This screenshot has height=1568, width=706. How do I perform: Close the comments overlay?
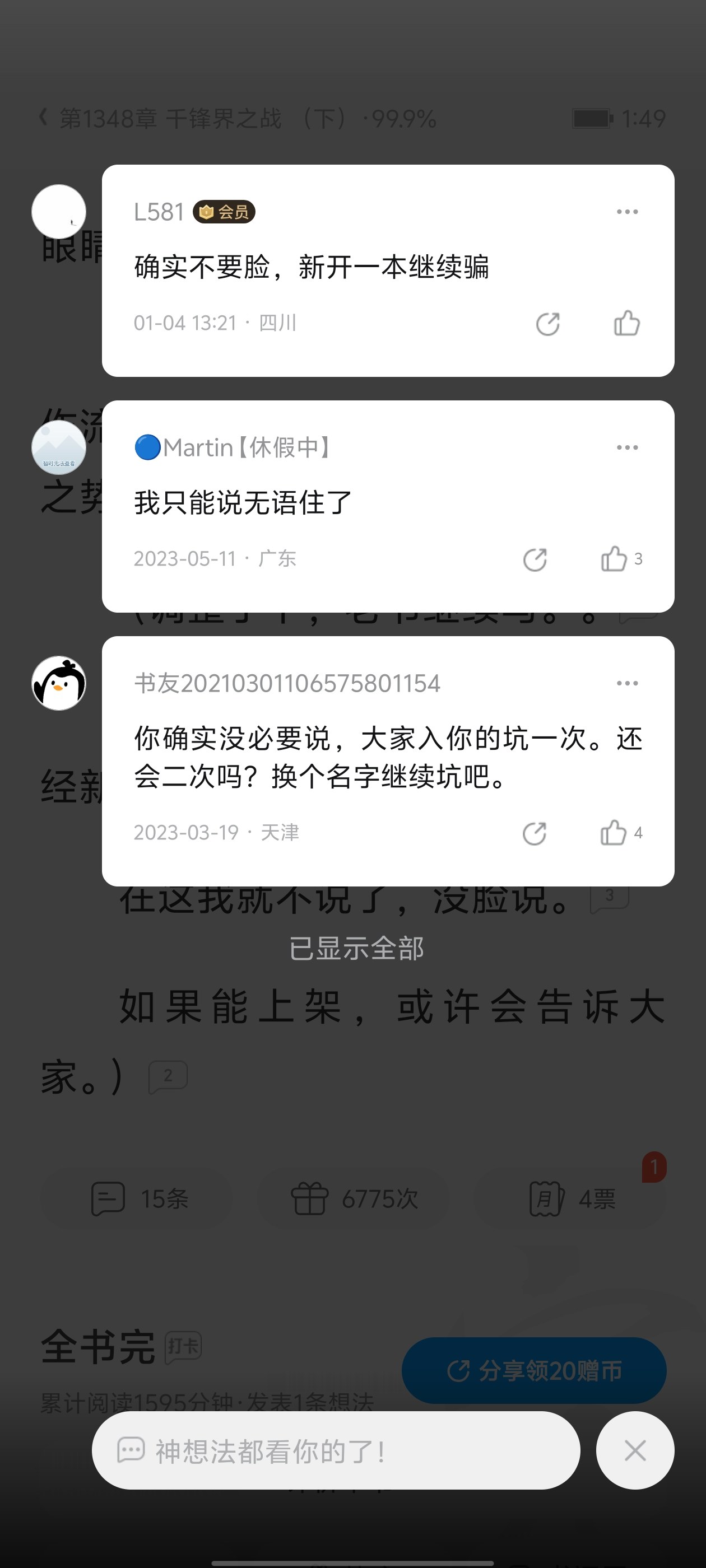635,1450
